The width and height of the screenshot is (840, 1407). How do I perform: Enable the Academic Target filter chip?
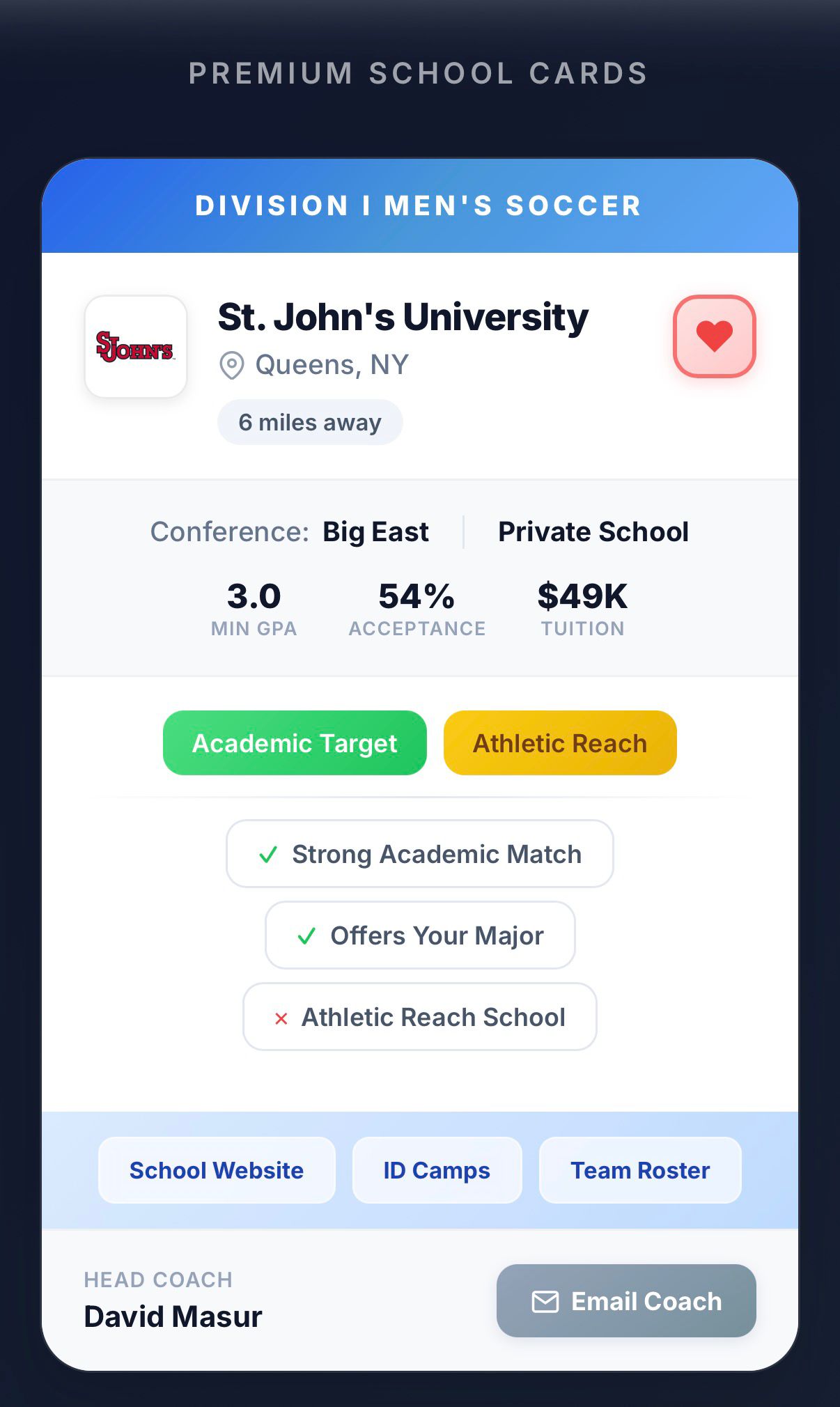pos(294,743)
